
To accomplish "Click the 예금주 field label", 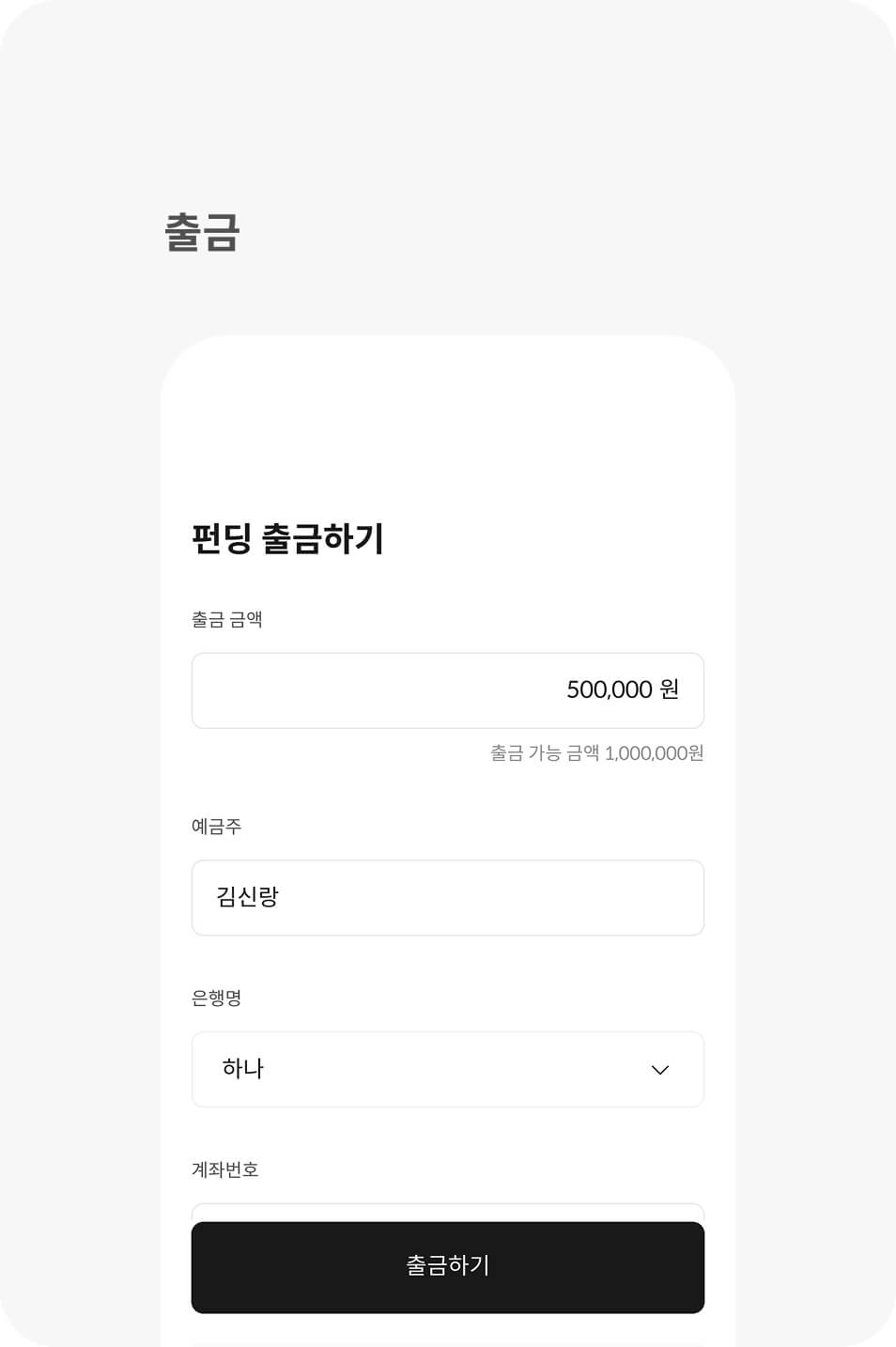I will tap(214, 827).
